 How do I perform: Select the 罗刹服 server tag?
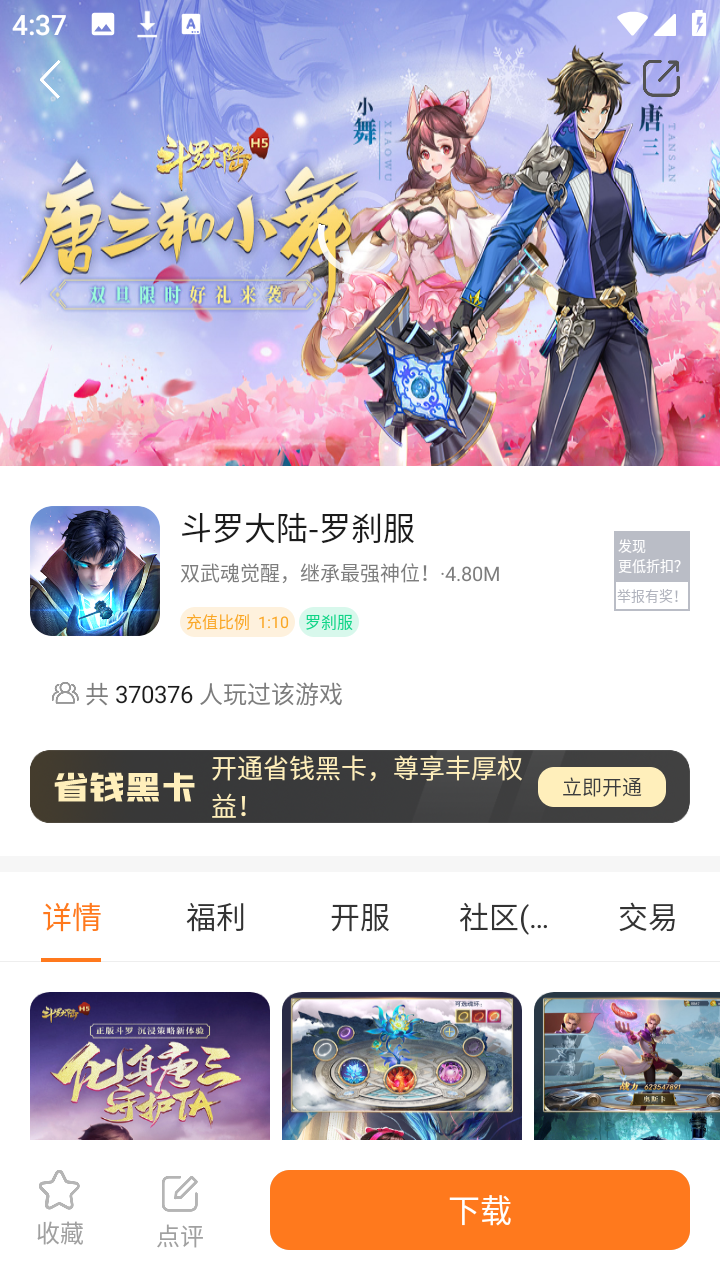(328, 622)
